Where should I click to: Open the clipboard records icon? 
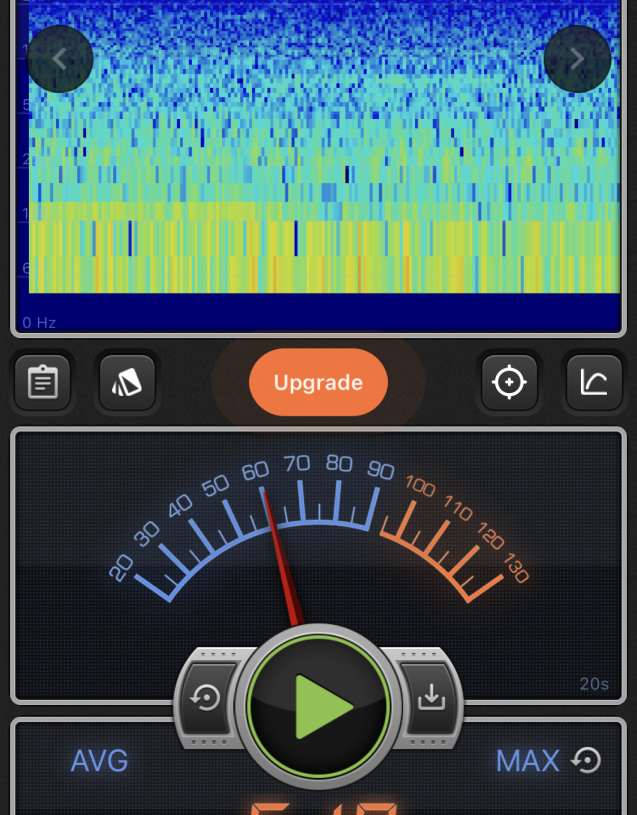click(x=43, y=382)
